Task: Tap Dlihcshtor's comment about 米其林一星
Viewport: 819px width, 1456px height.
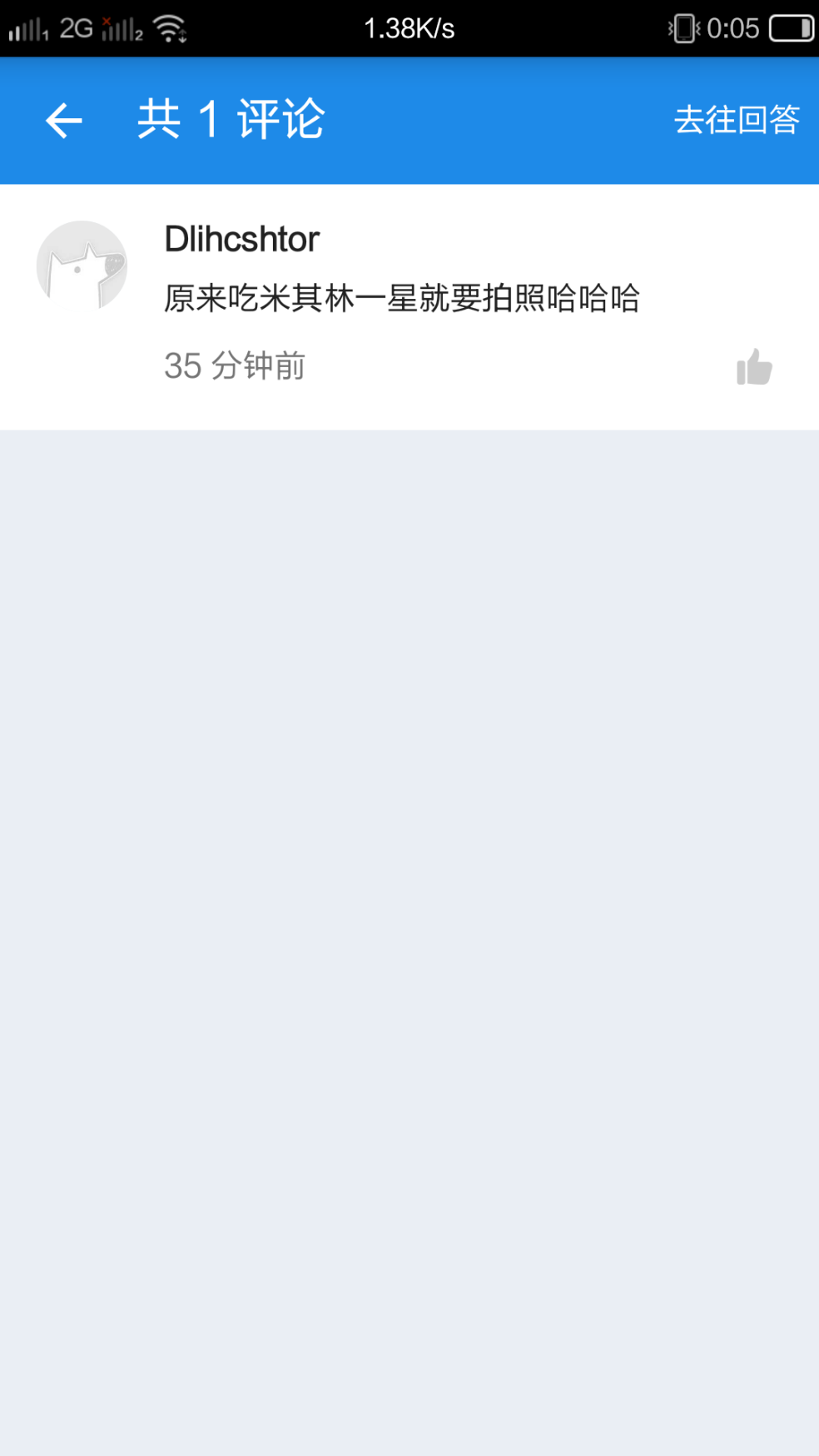Action: tap(402, 298)
